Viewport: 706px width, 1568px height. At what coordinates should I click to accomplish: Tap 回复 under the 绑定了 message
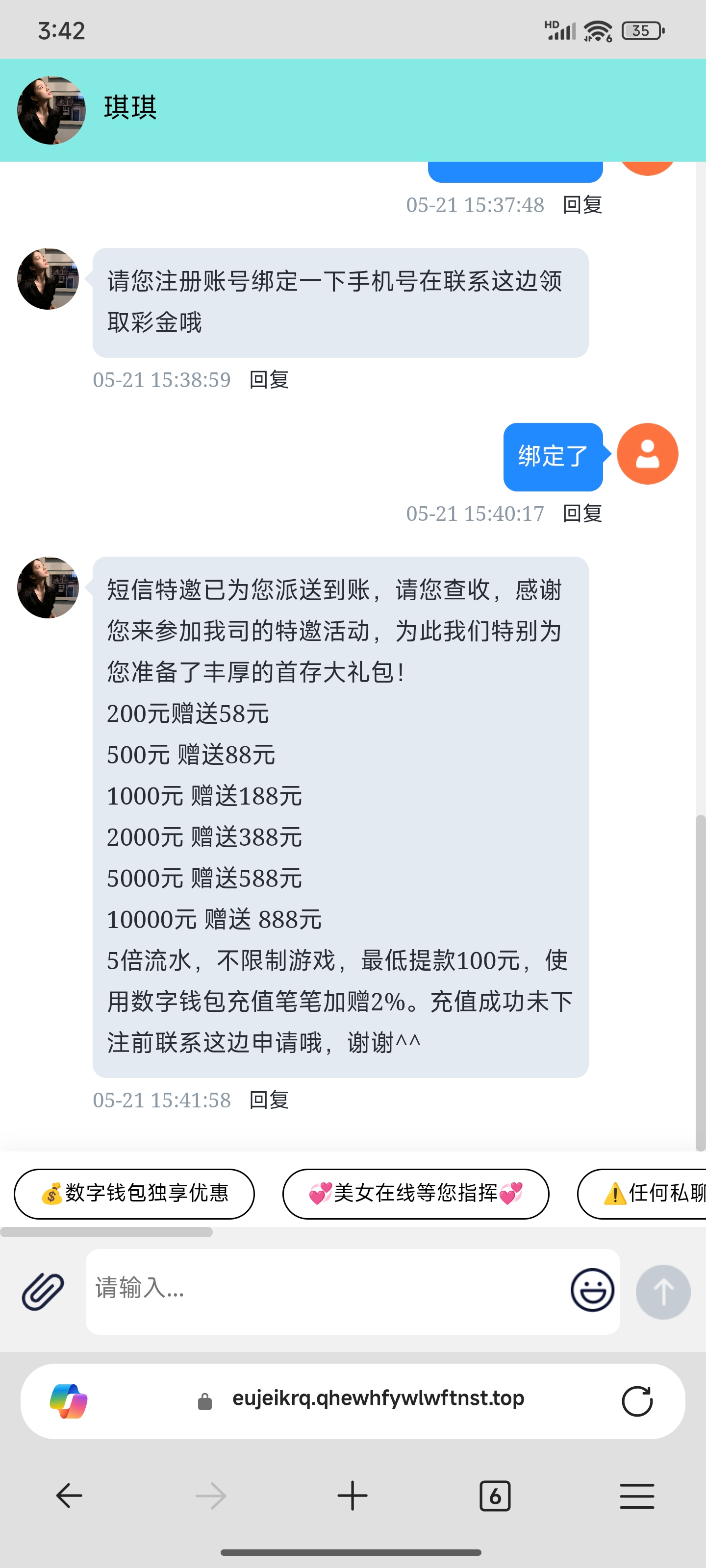(582, 514)
